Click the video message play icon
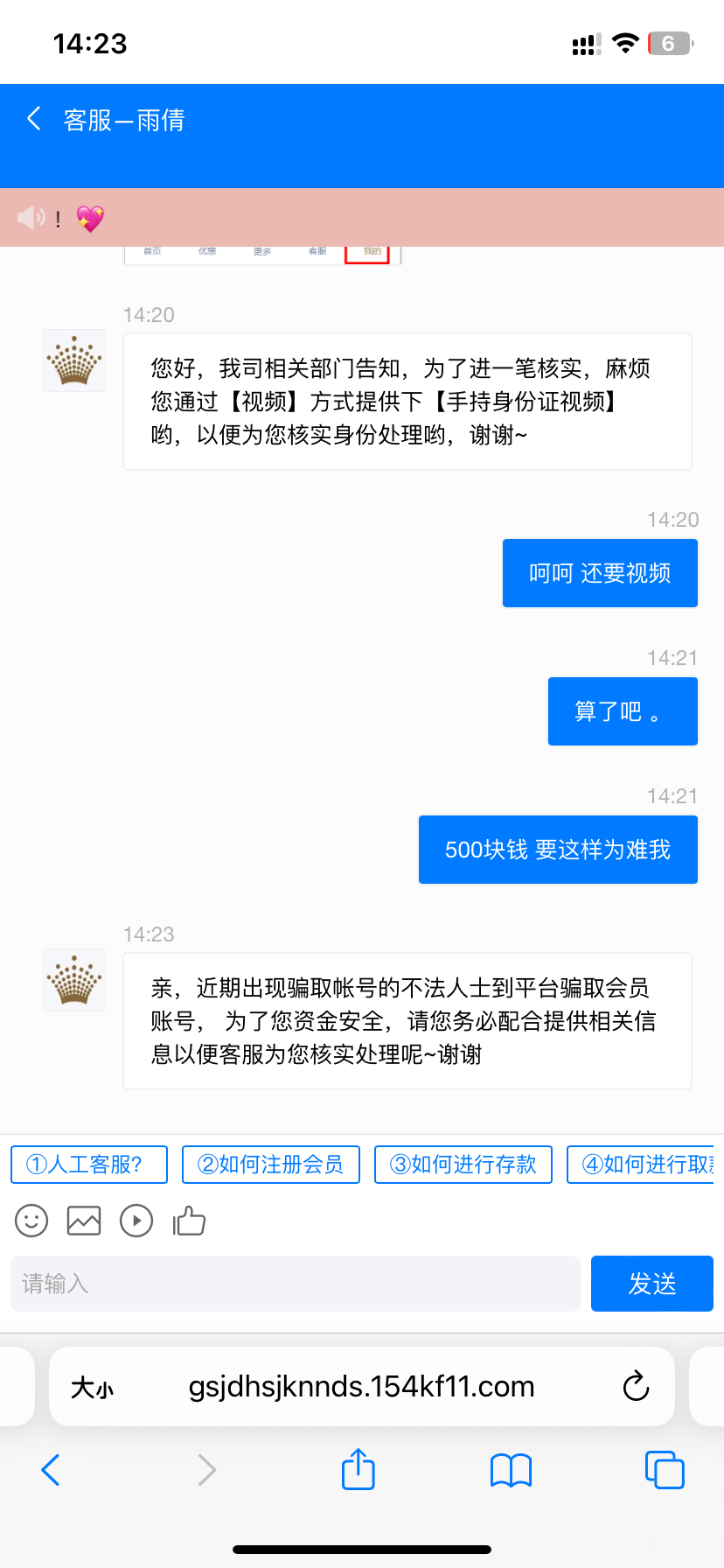Screen dimensions: 724x1568 [x=136, y=1220]
